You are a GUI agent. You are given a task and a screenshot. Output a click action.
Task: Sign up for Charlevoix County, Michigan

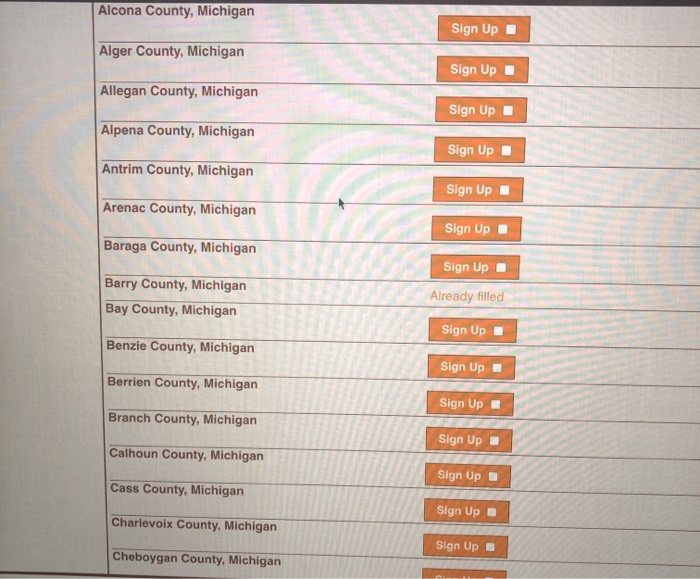coord(465,546)
